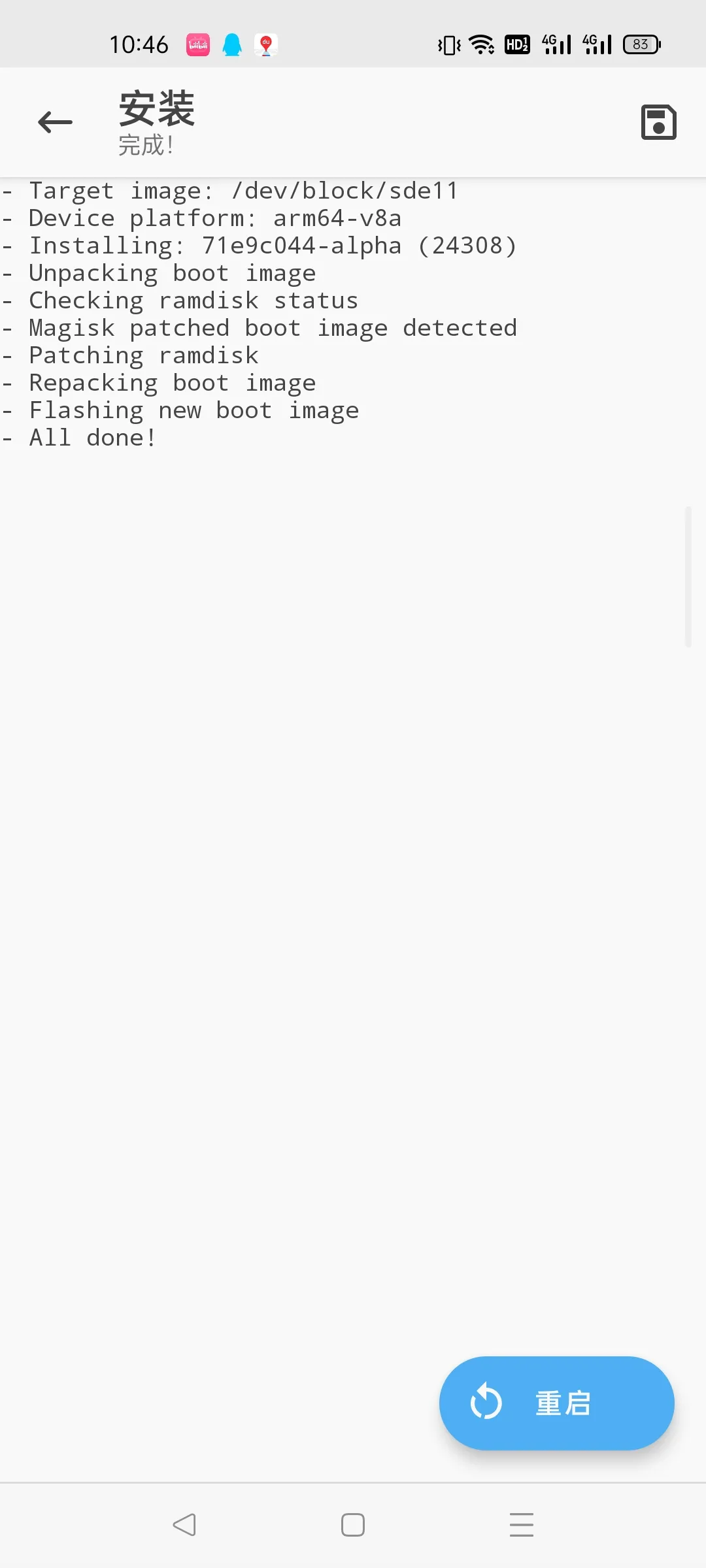The image size is (706, 1568).
Task: Go back from the 安装 screen
Action: [x=56, y=122]
